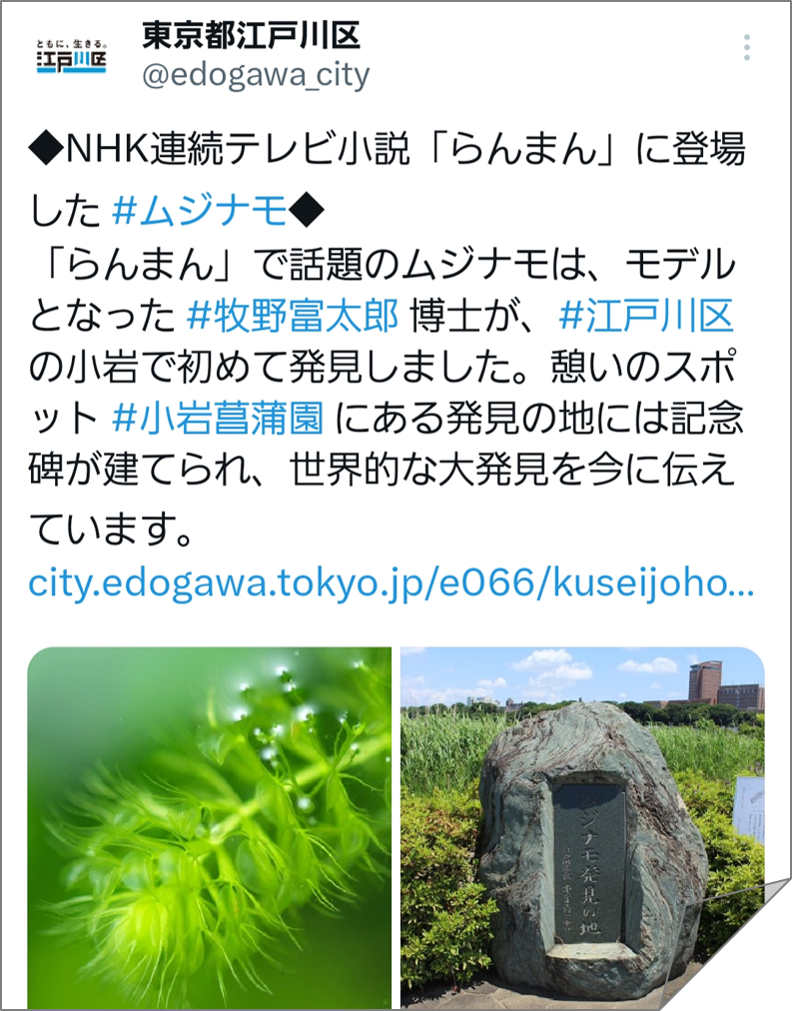Open the #ムジナモ hashtag

198,211
